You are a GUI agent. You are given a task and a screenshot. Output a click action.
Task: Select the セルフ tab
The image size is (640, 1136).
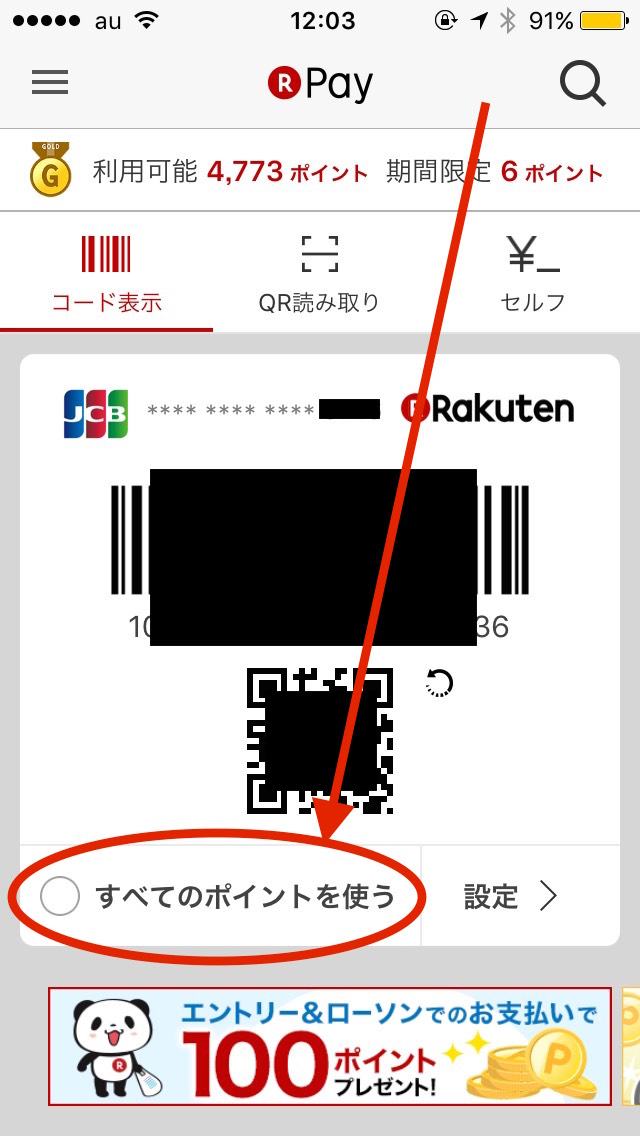[x=533, y=274]
